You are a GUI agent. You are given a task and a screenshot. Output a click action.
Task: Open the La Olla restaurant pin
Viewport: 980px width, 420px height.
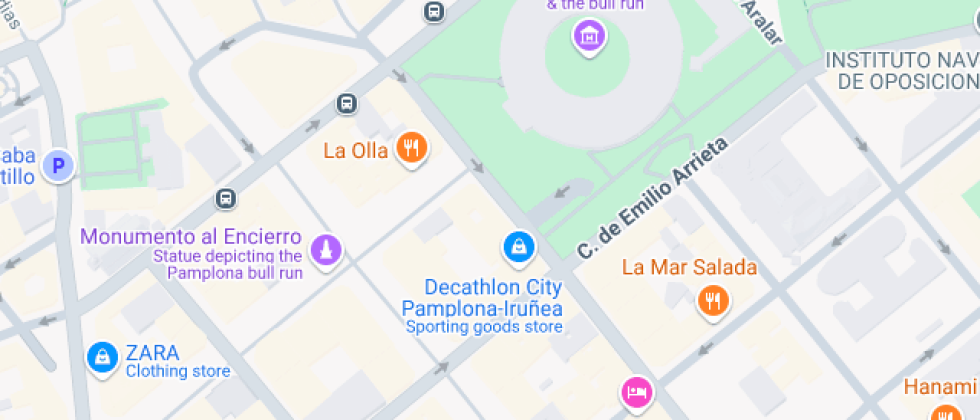411,149
